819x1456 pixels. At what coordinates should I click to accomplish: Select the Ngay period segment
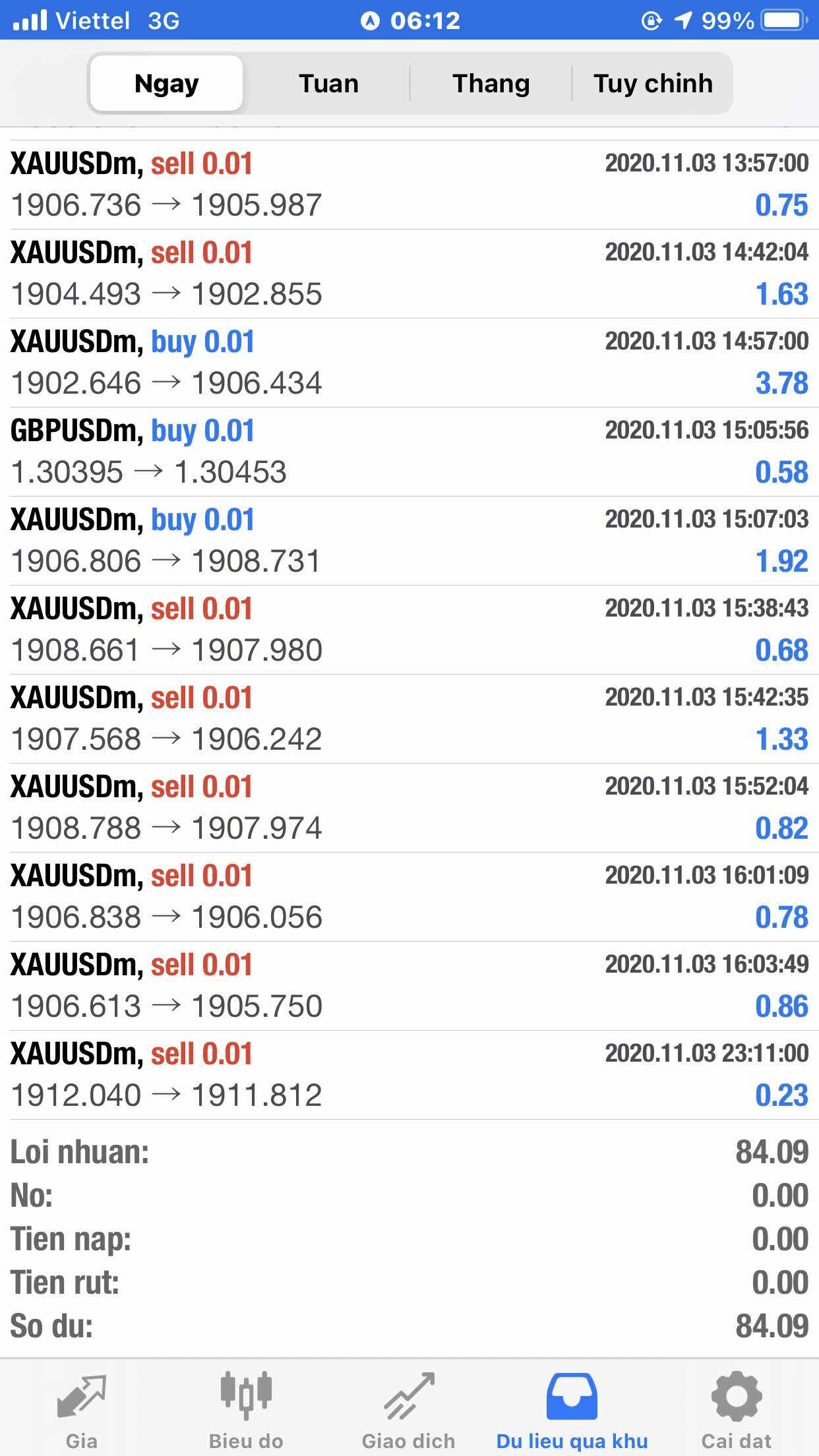(166, 83)
